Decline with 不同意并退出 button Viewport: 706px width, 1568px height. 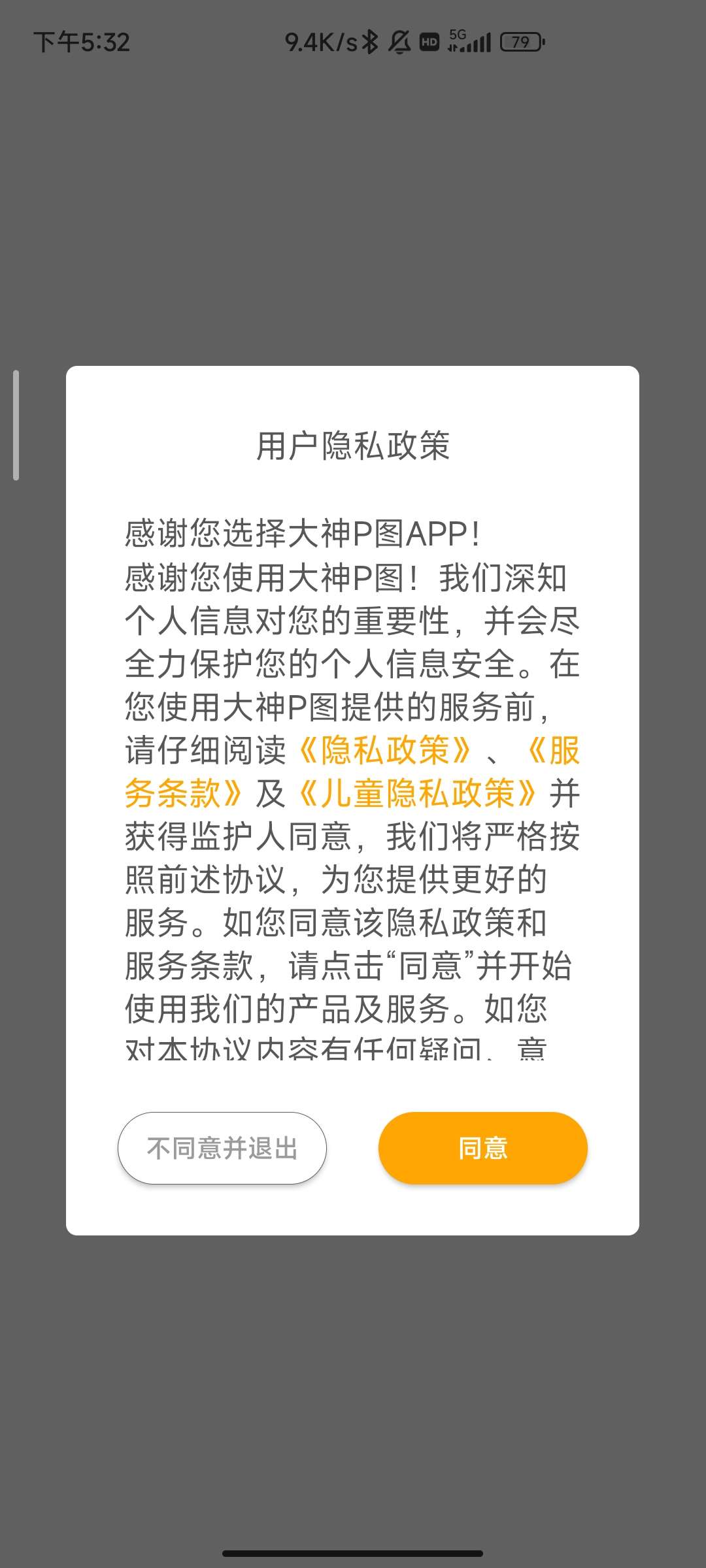point(222,1148)
